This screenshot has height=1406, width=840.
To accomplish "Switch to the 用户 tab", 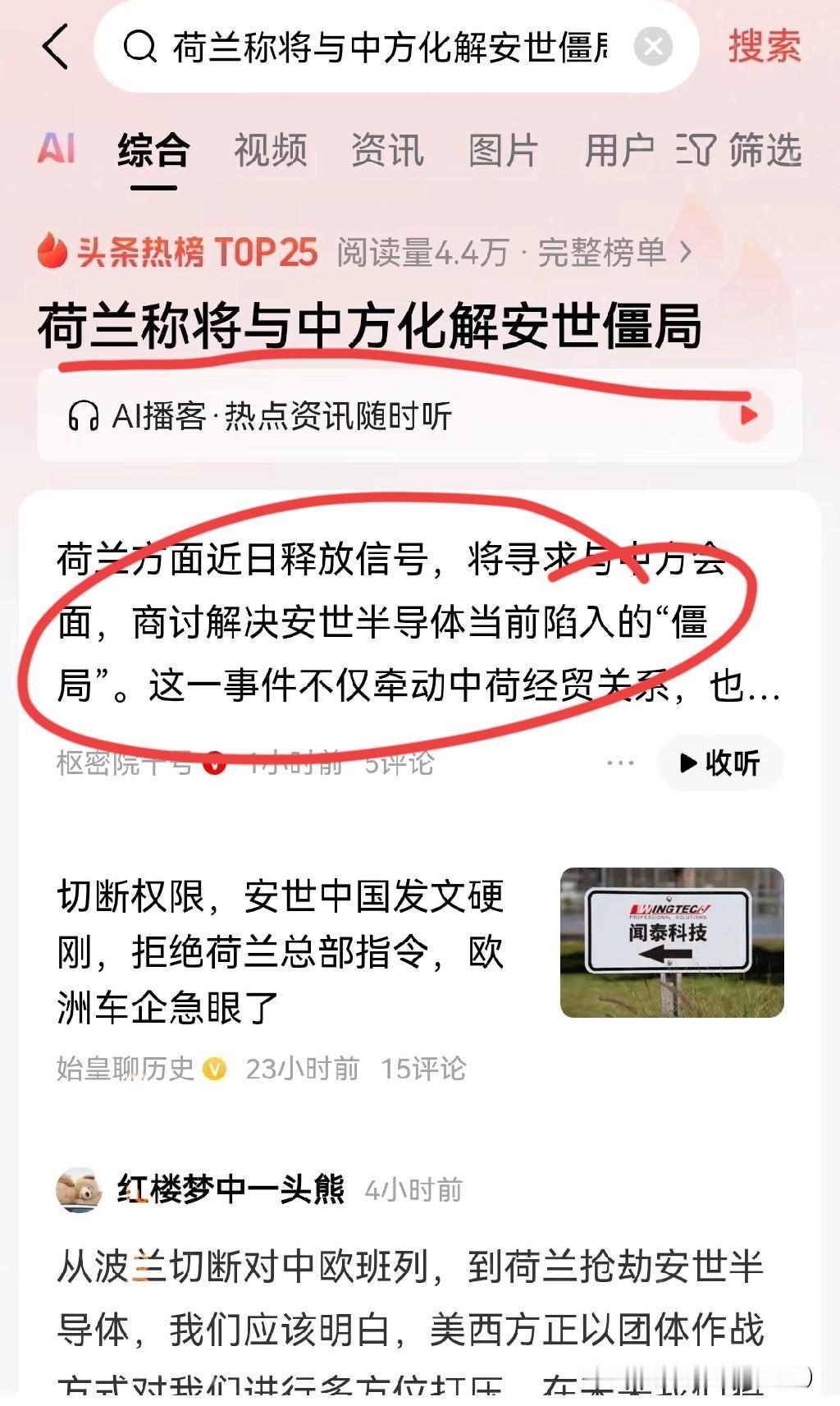I will pyautogui.click(x=619, y=151).
